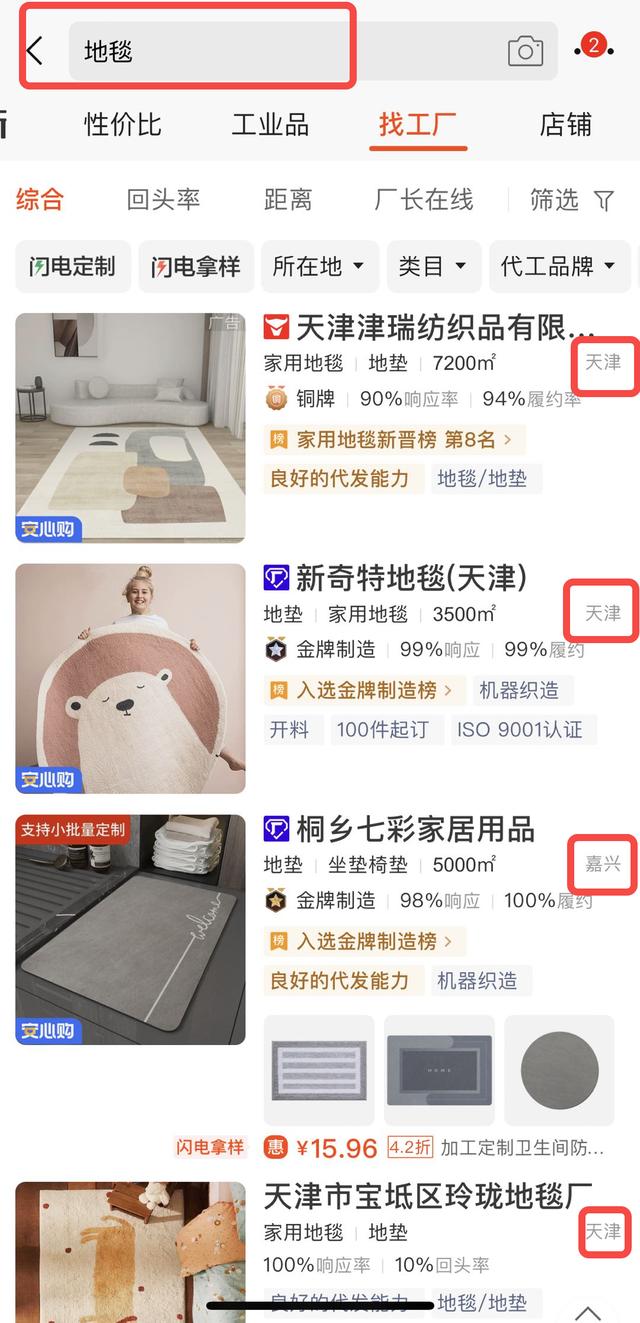This screenshot has width=640, height=1323.
Task: Switch to the 性价比 tab
Action: point(123,125)
